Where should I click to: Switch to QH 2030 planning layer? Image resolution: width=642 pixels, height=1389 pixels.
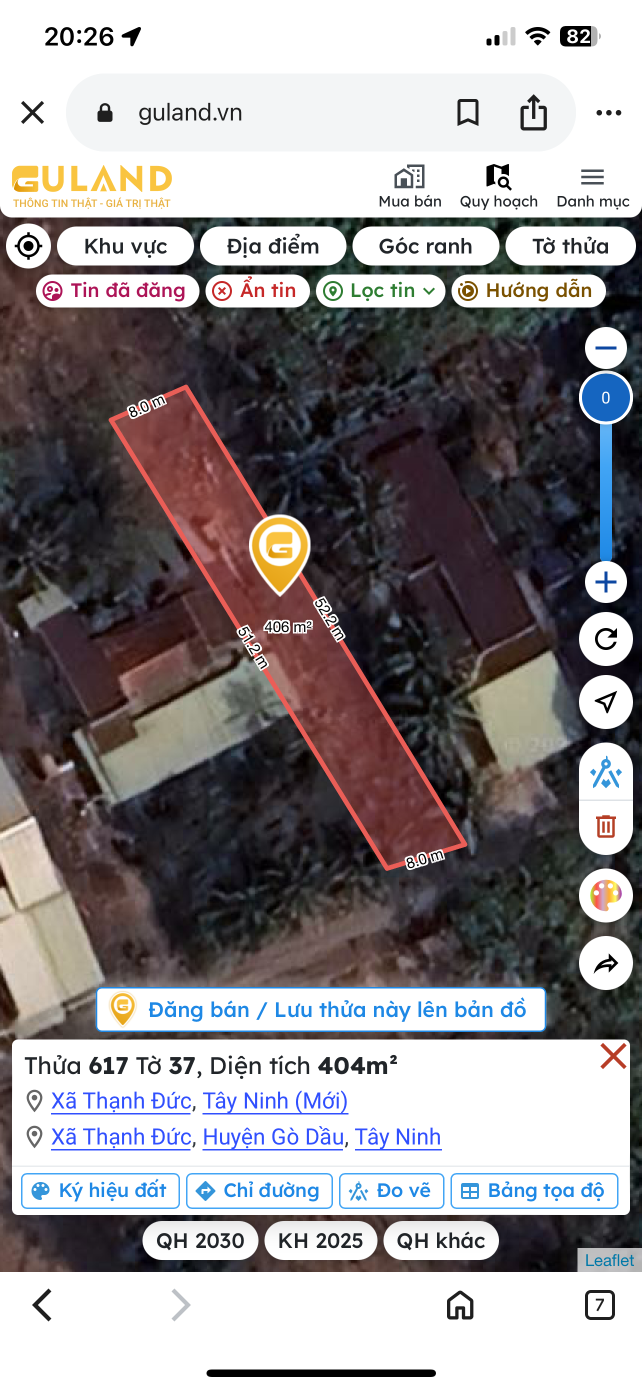[200, 1241]
